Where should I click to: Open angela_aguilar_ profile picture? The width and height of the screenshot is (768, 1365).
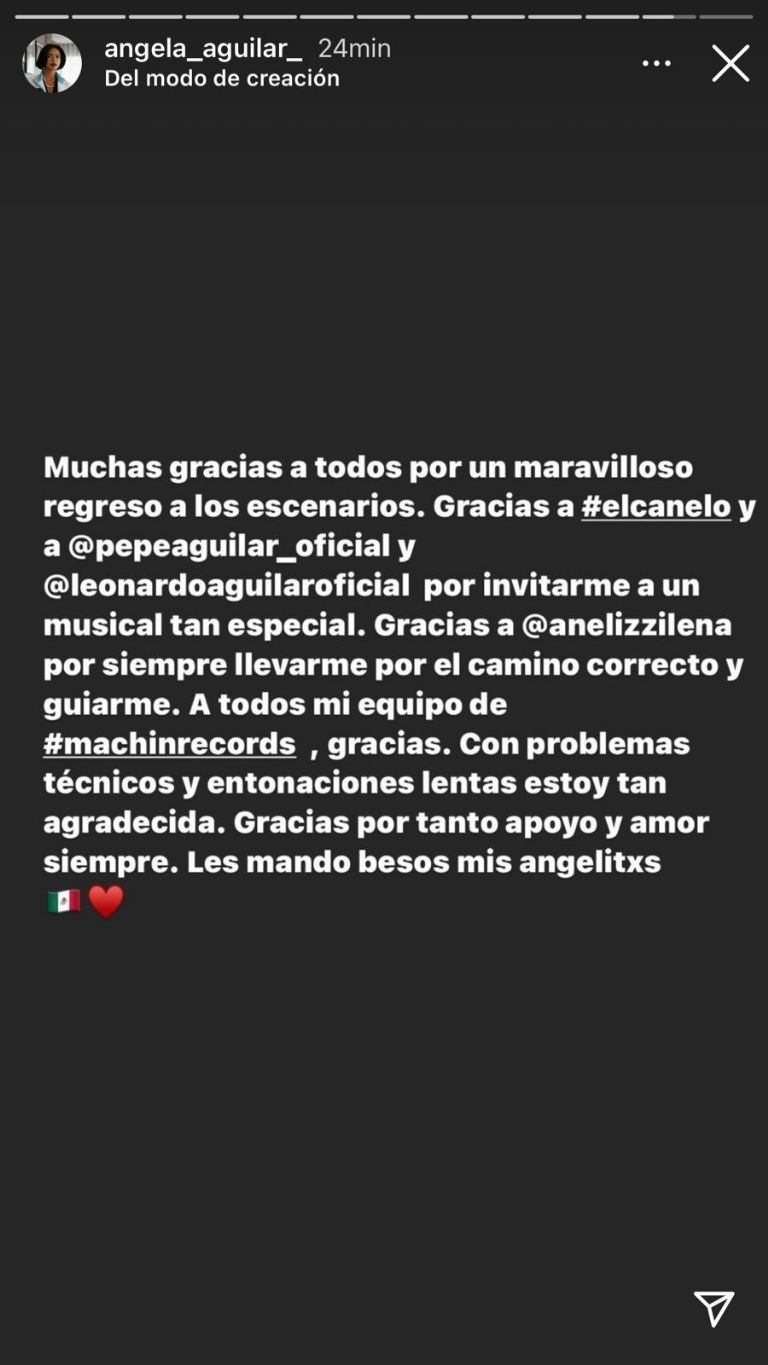[x=52, y=63]
